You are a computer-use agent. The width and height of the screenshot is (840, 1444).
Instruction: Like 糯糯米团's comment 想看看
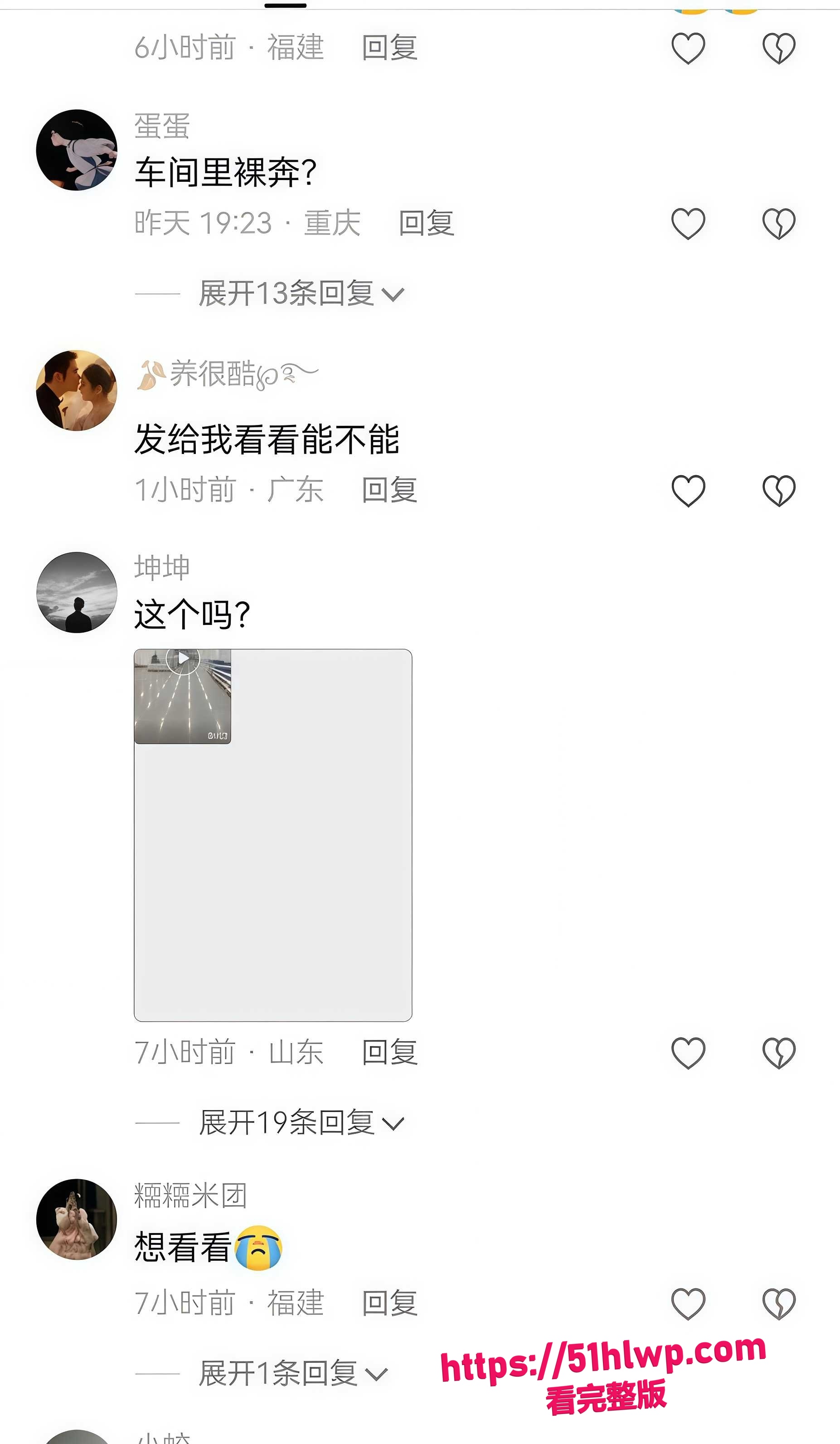pyautogui.click(x=688, y=1303)
